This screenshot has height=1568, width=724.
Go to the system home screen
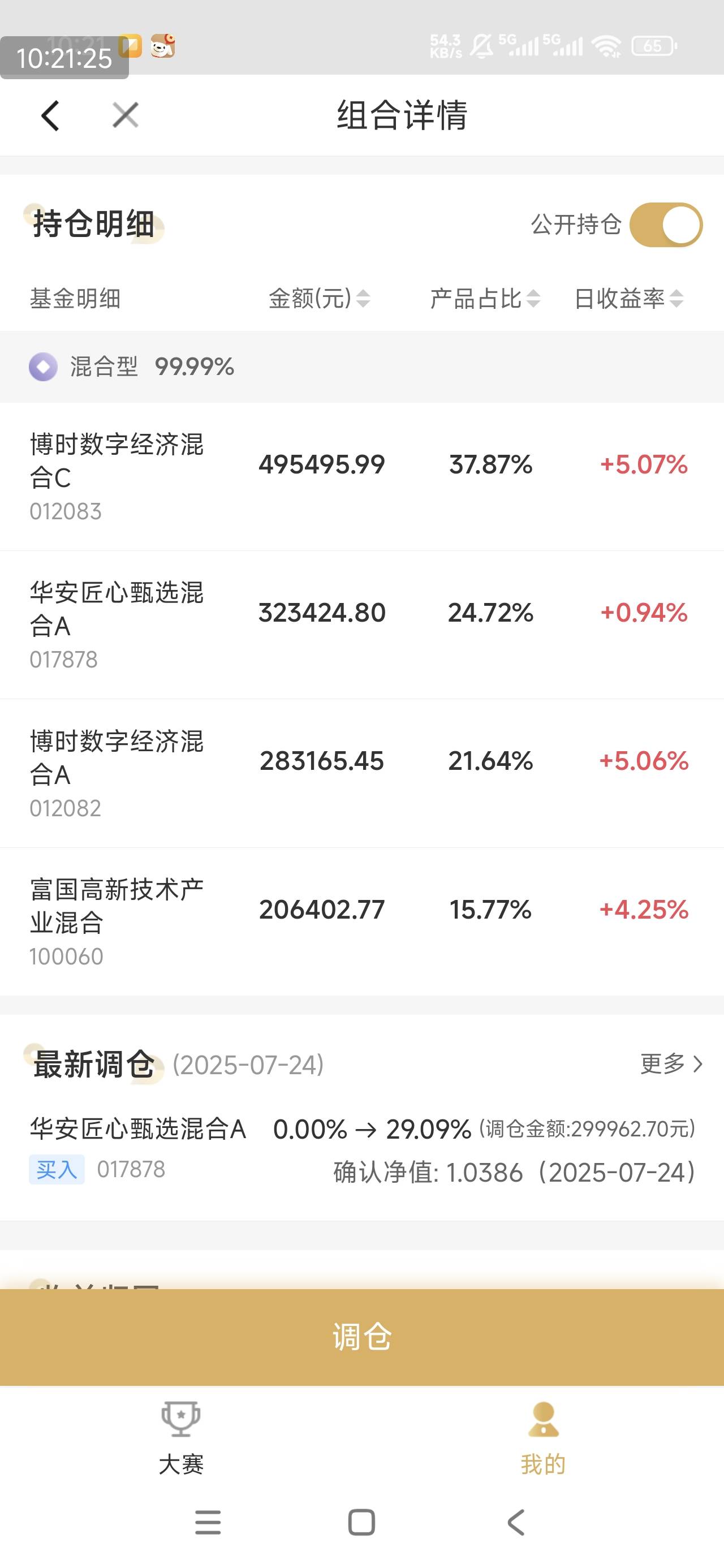click(361, 1522)
